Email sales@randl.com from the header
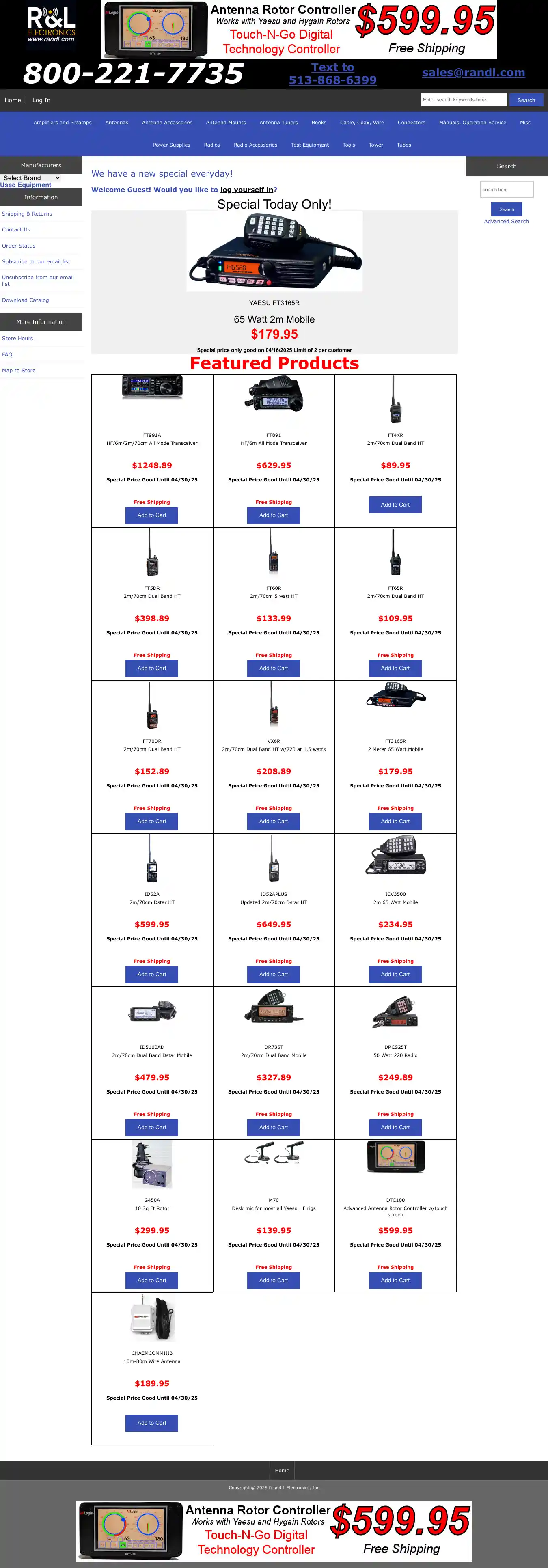 [473, 72]
